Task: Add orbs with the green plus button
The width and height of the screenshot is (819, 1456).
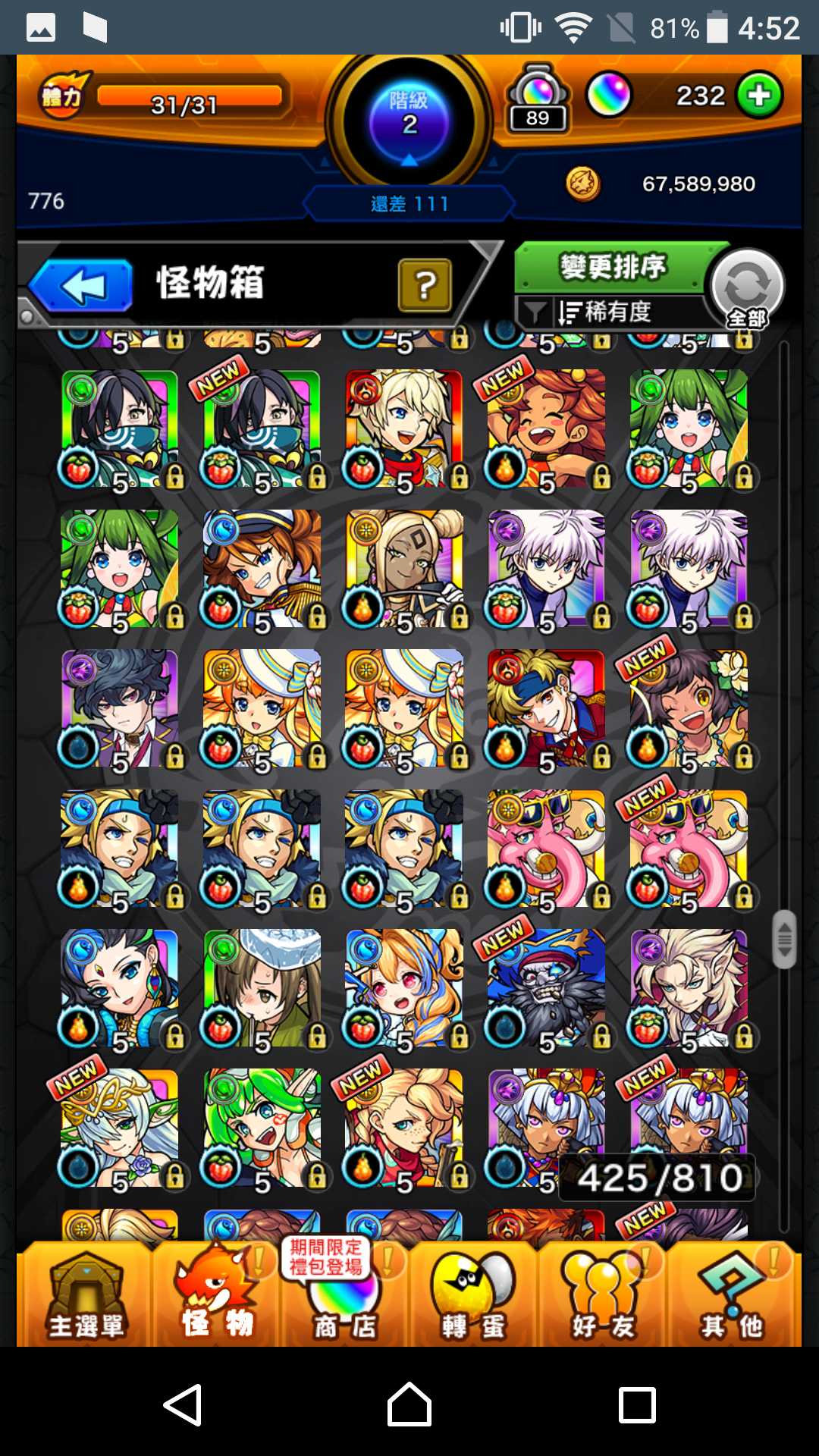Action: tap(759, 95)
